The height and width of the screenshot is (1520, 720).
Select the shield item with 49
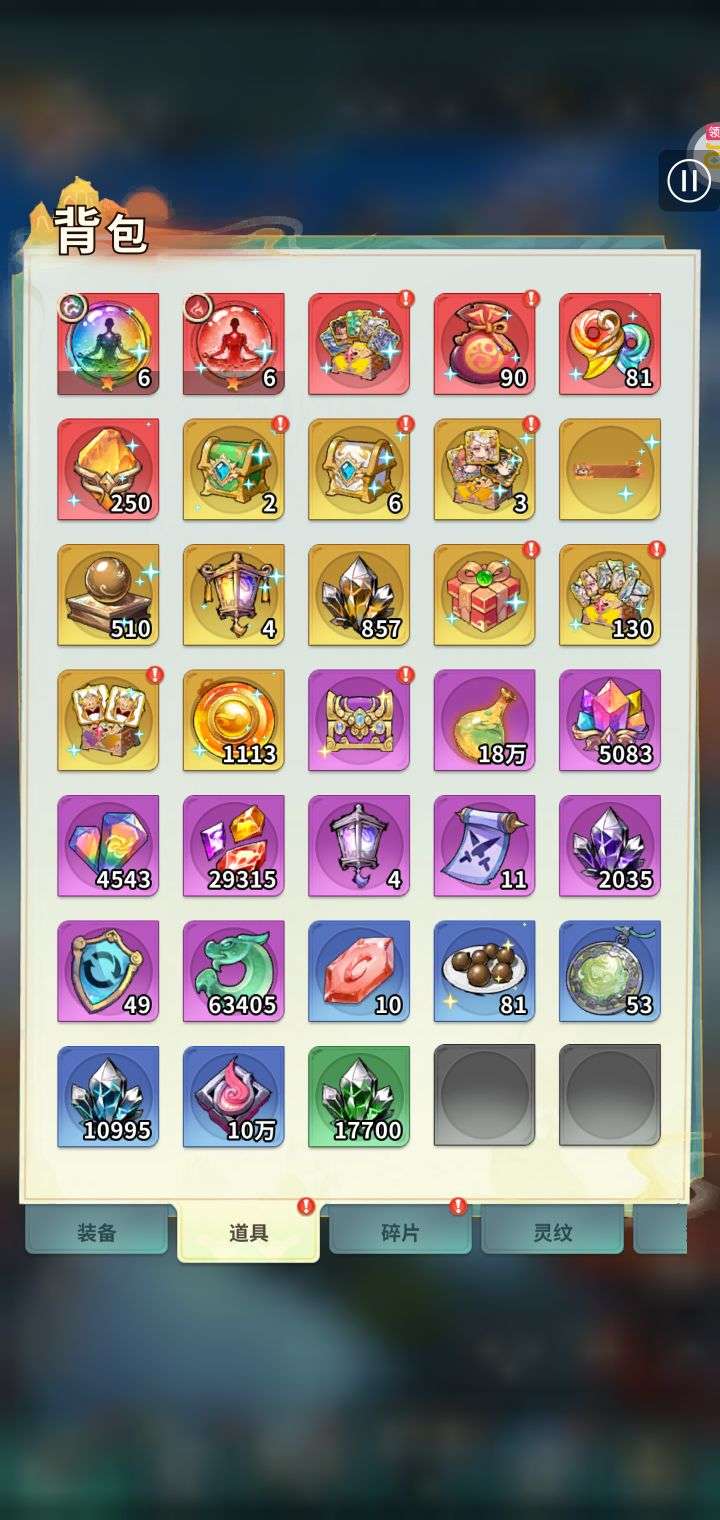pos(108,971)
